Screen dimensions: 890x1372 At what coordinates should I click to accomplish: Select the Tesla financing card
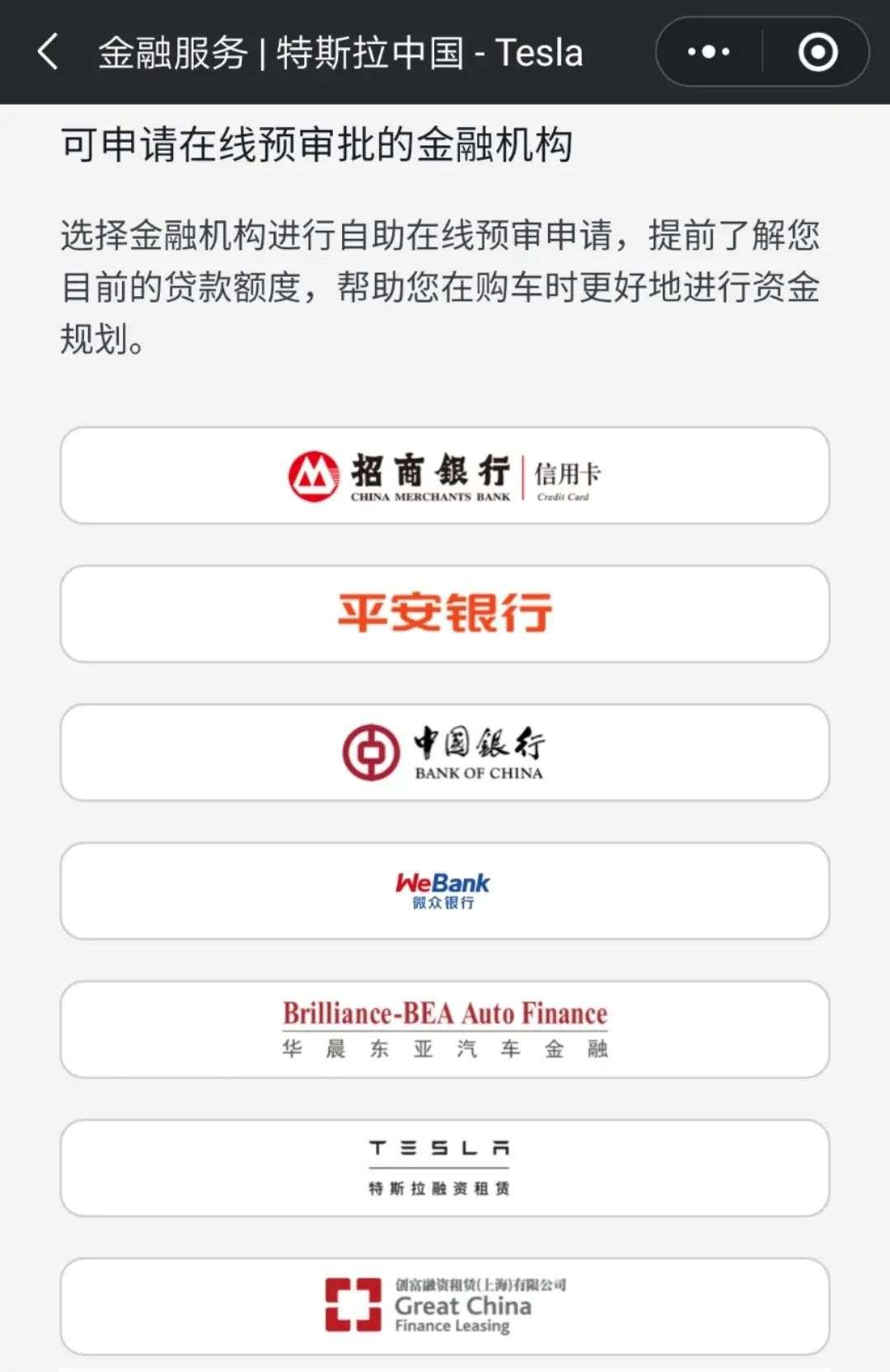coord(445,1166)
